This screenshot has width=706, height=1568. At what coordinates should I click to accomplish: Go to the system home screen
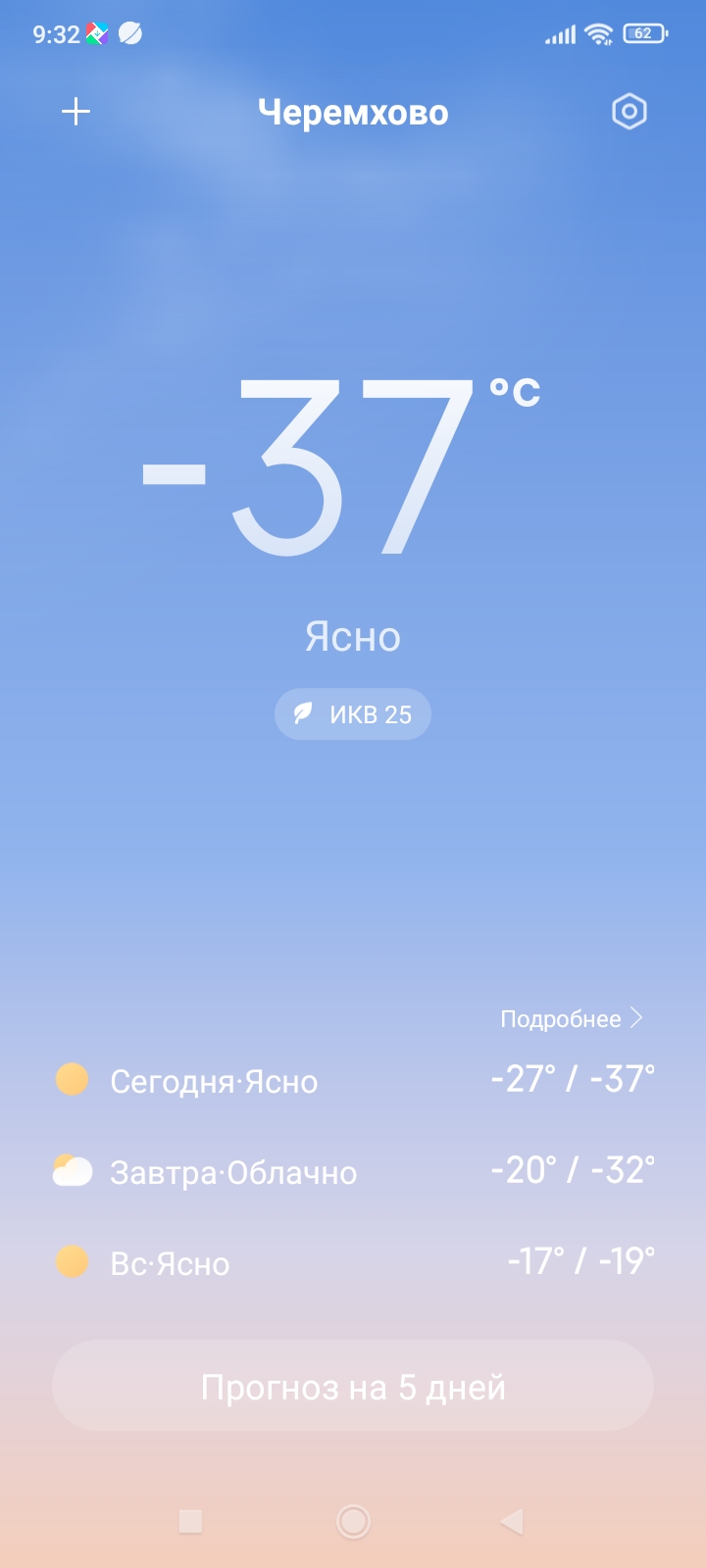point(353,1521)
